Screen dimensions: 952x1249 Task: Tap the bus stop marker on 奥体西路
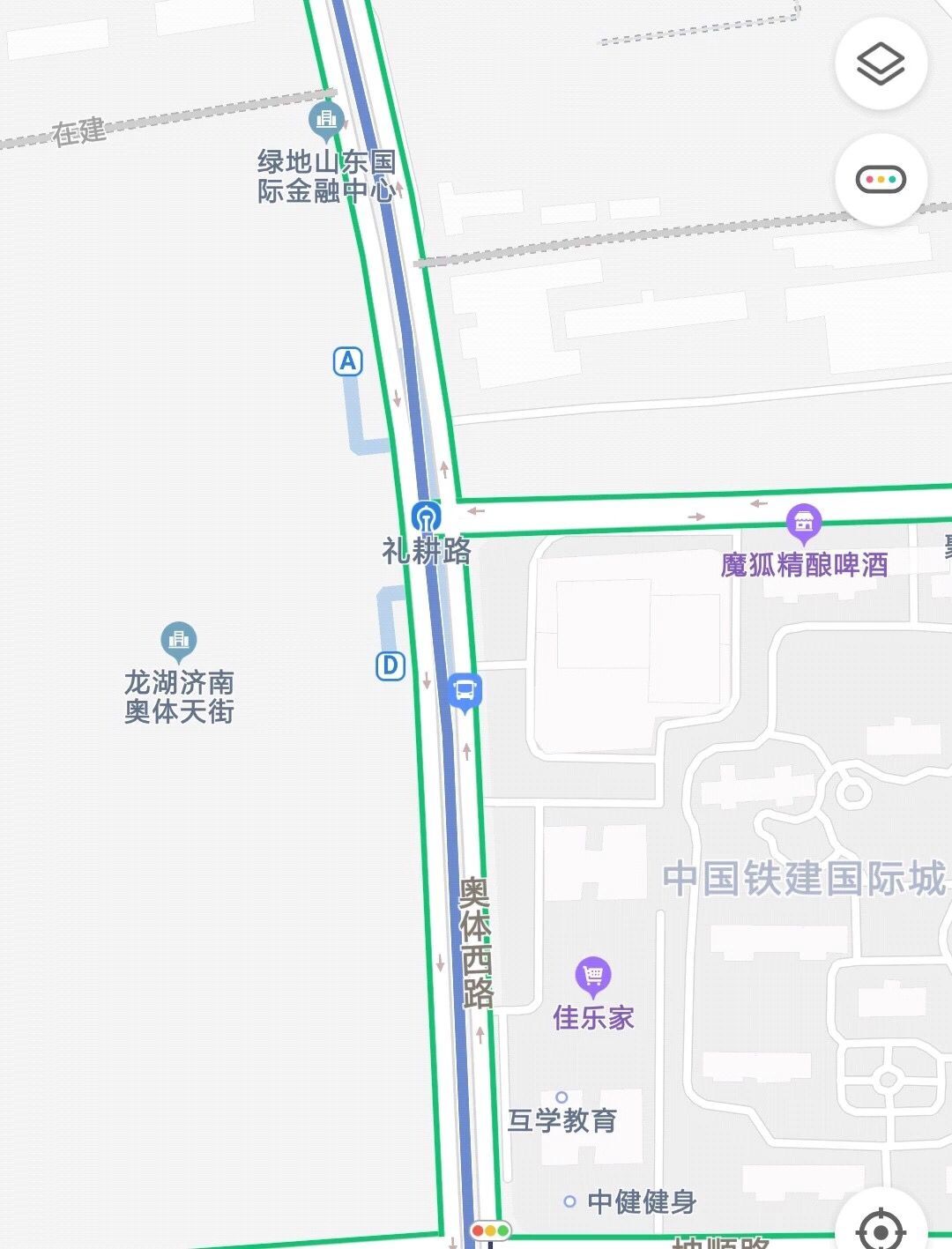tap(465, 691)
